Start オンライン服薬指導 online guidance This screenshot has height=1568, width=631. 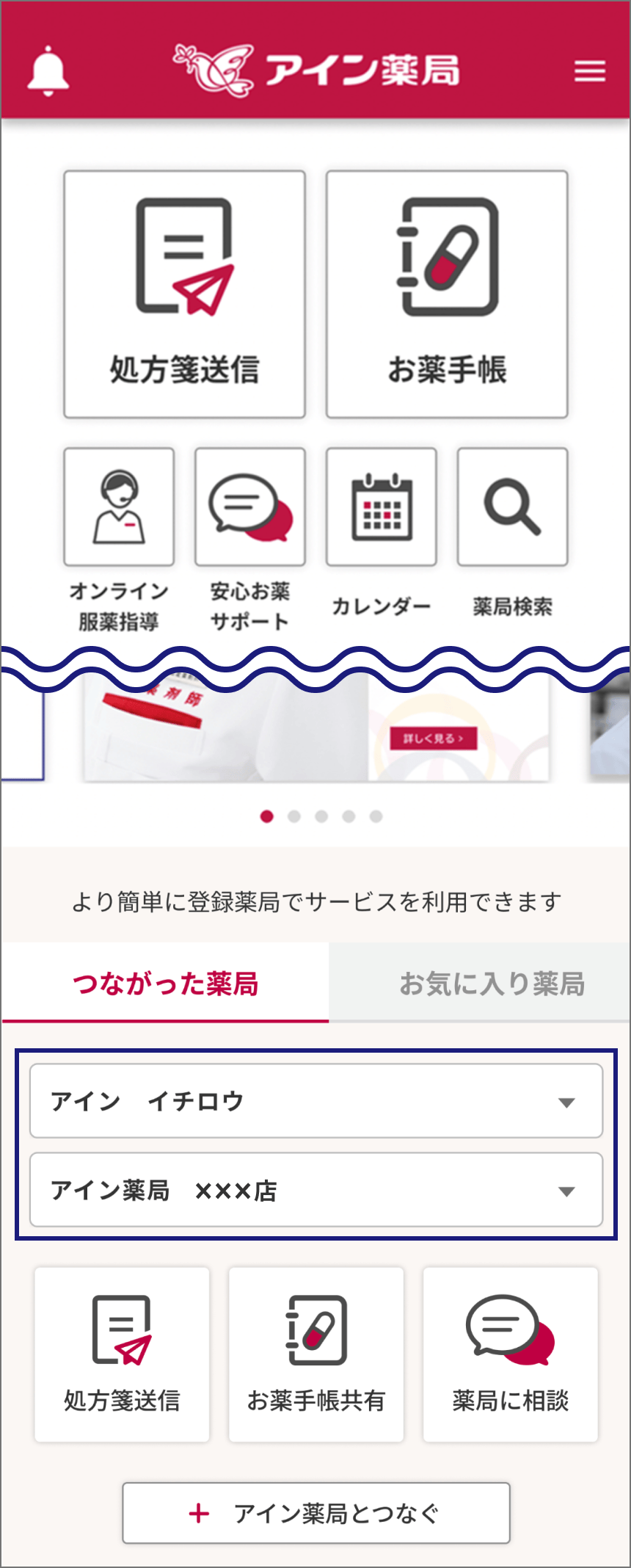[x=119, y=507]
